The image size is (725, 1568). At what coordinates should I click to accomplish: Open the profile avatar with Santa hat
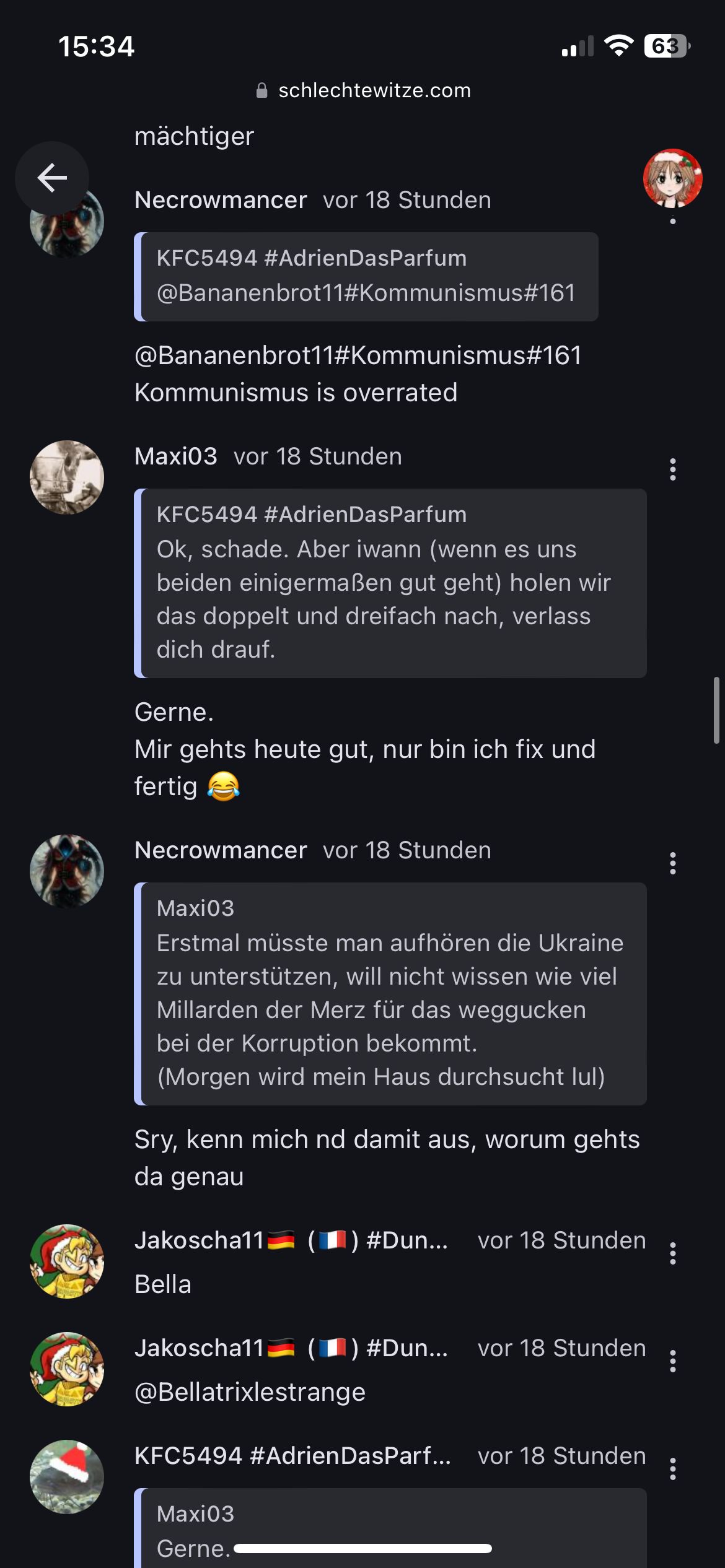click(x=672, y=178)
